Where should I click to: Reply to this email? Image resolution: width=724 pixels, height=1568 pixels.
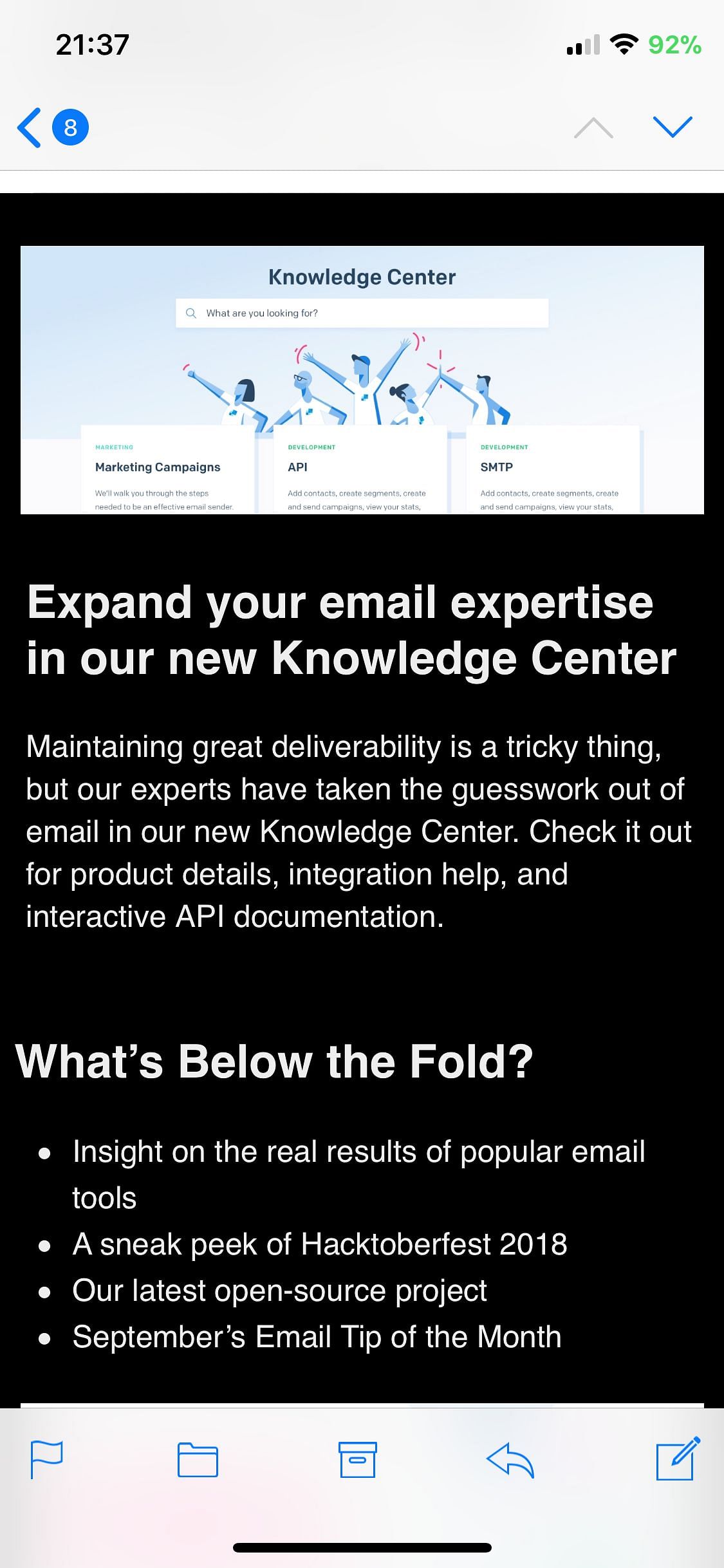pyautogui.click(x=510, y=1459)
